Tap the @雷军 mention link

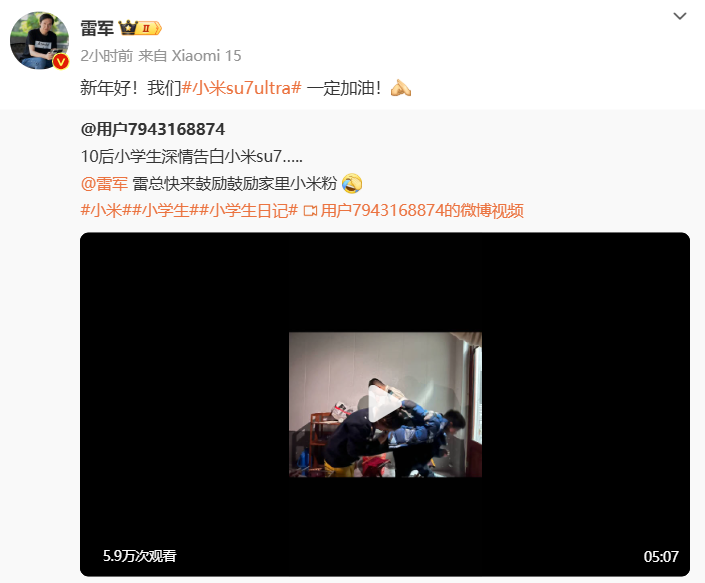point(104,183)
